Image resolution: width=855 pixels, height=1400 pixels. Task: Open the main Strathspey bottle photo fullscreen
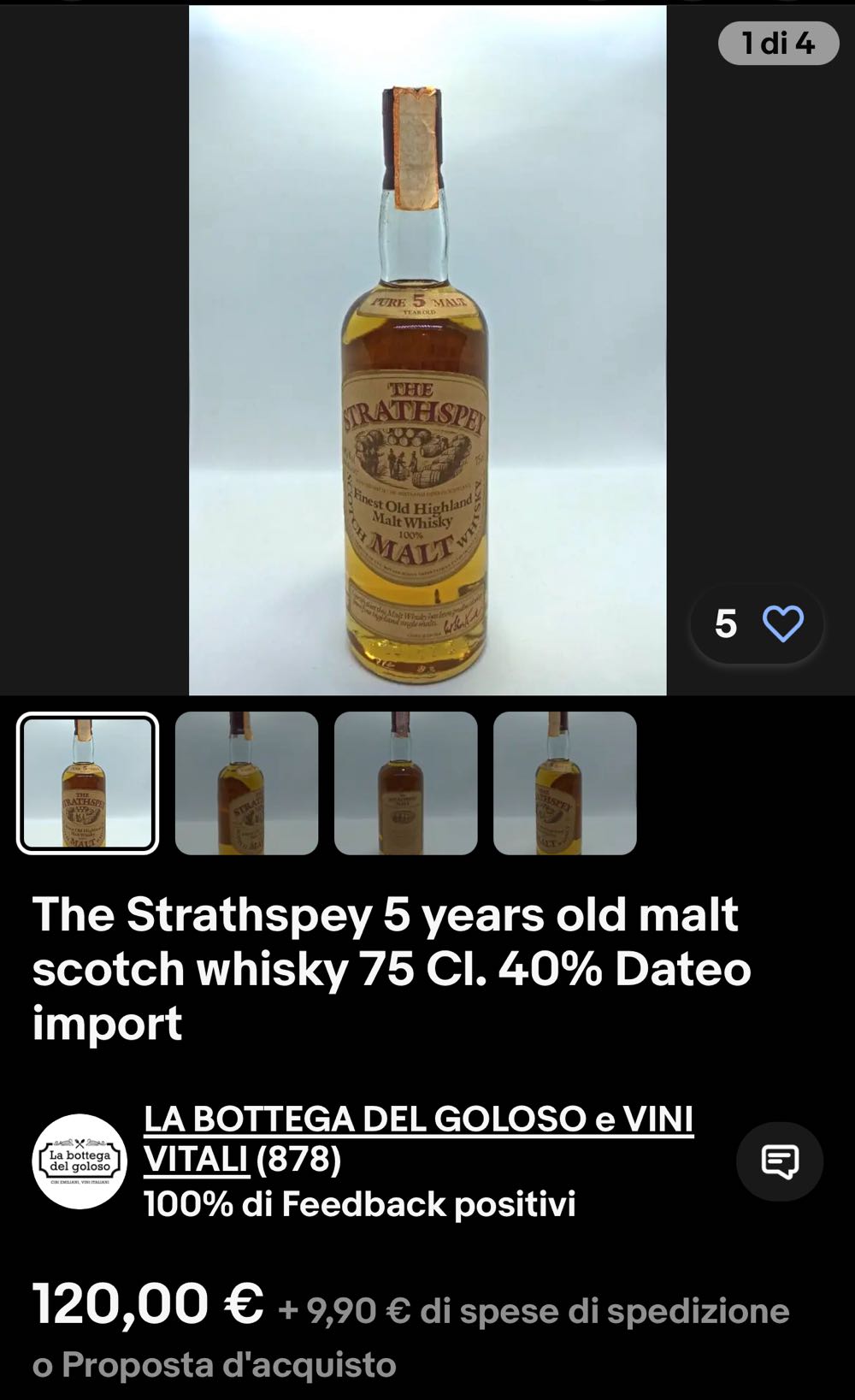[426, 359]
